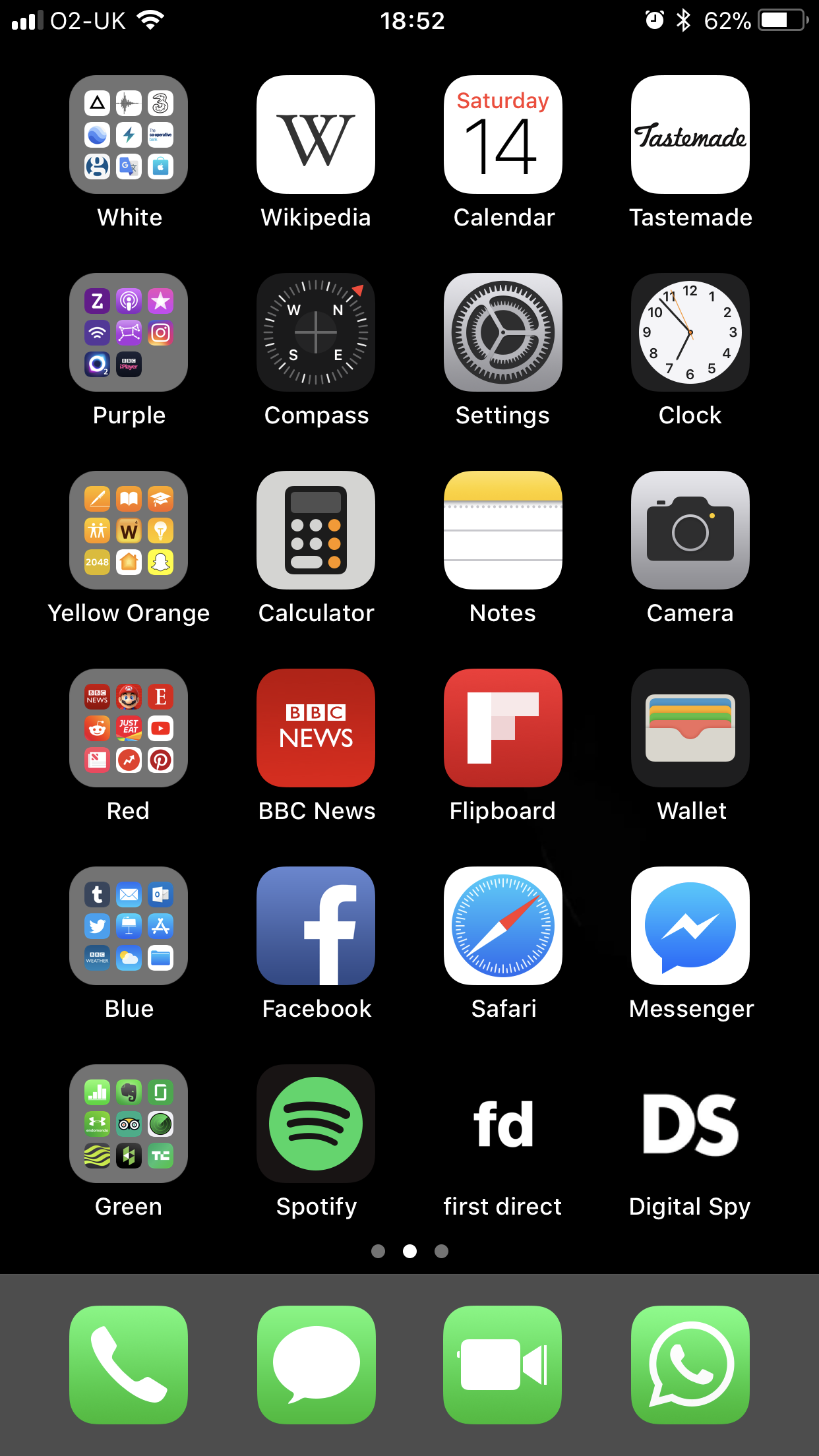Viewport: 819px width, 1456px height.
Task: Start the Compass app
Action: (x=315, y=332)
